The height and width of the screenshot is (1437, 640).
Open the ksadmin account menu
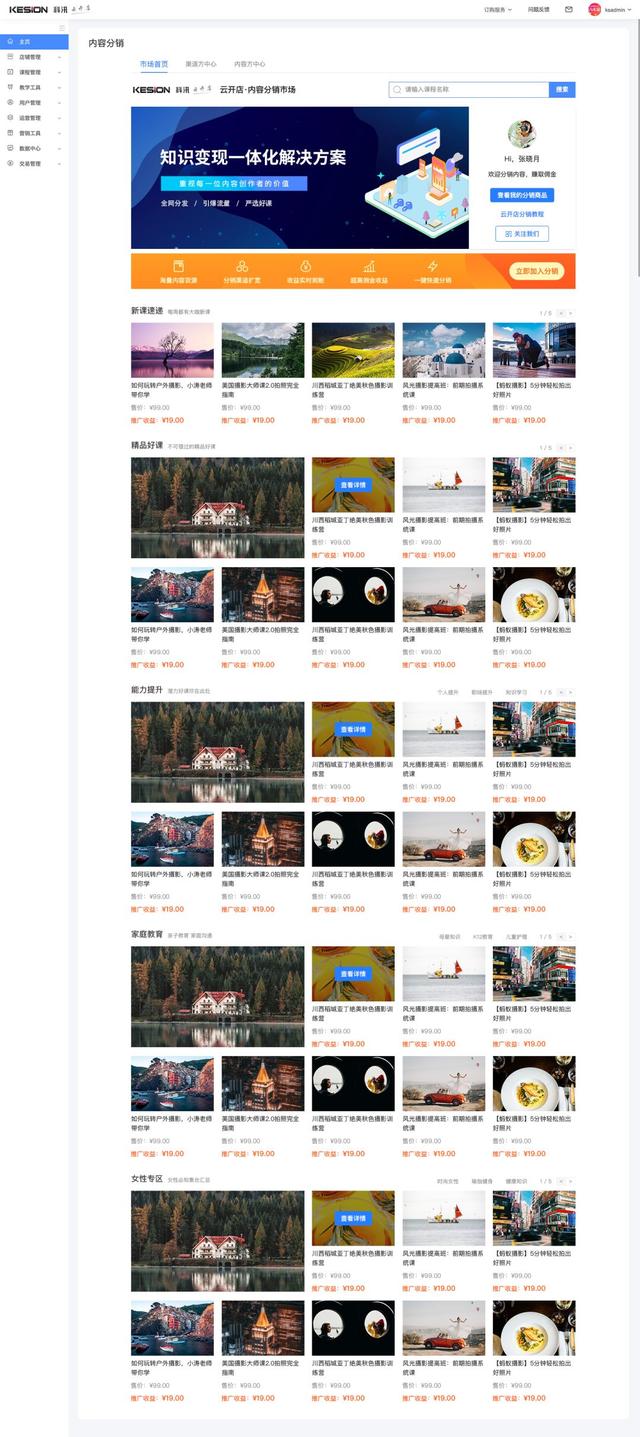(x=612, y=9)
